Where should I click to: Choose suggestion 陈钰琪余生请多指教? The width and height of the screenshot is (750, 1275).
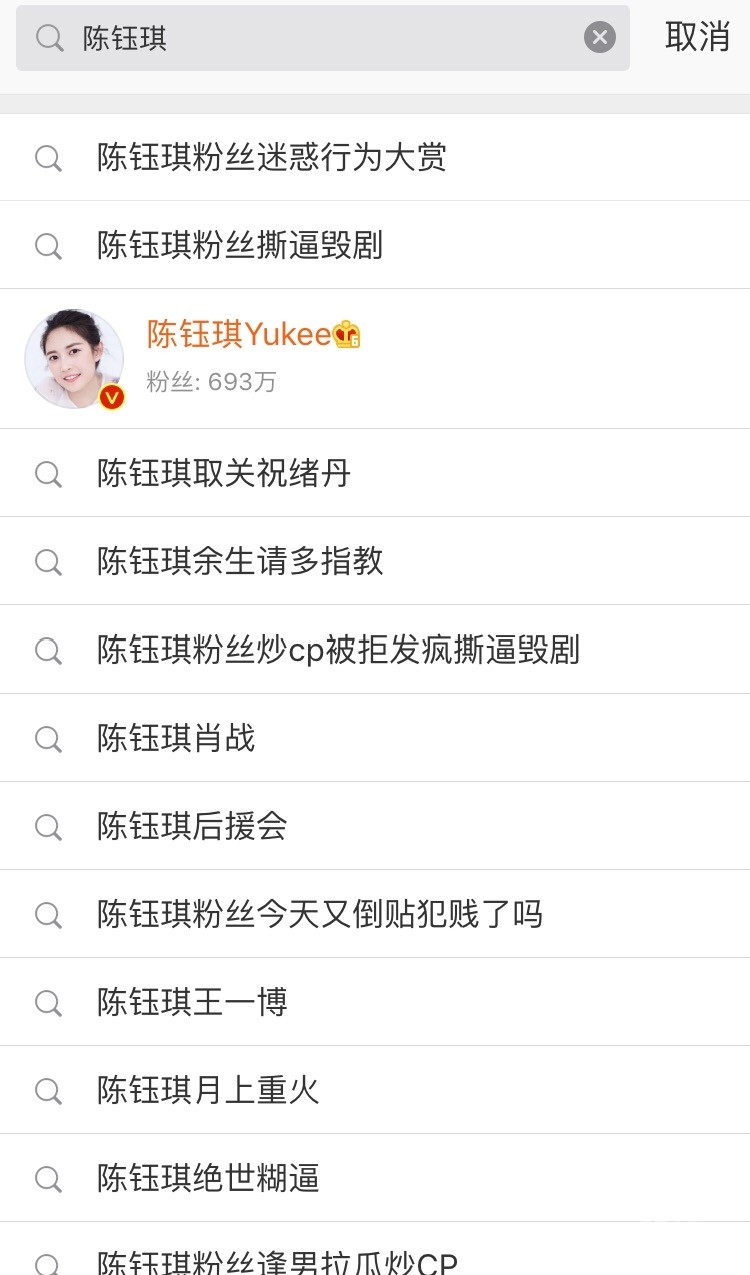(240, 561)
